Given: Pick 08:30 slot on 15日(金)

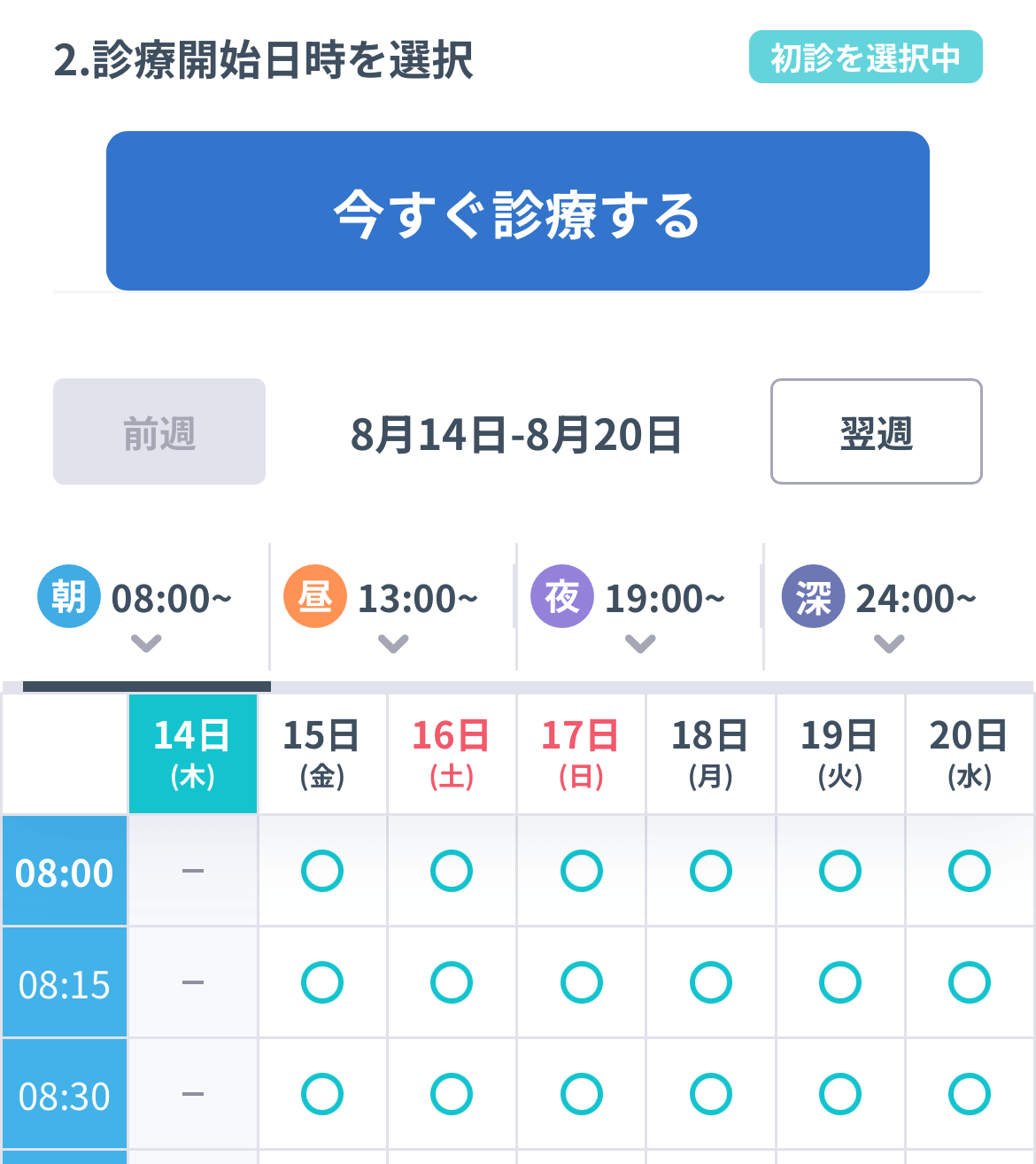Looking at the screenshot, I should point(322,1094).
